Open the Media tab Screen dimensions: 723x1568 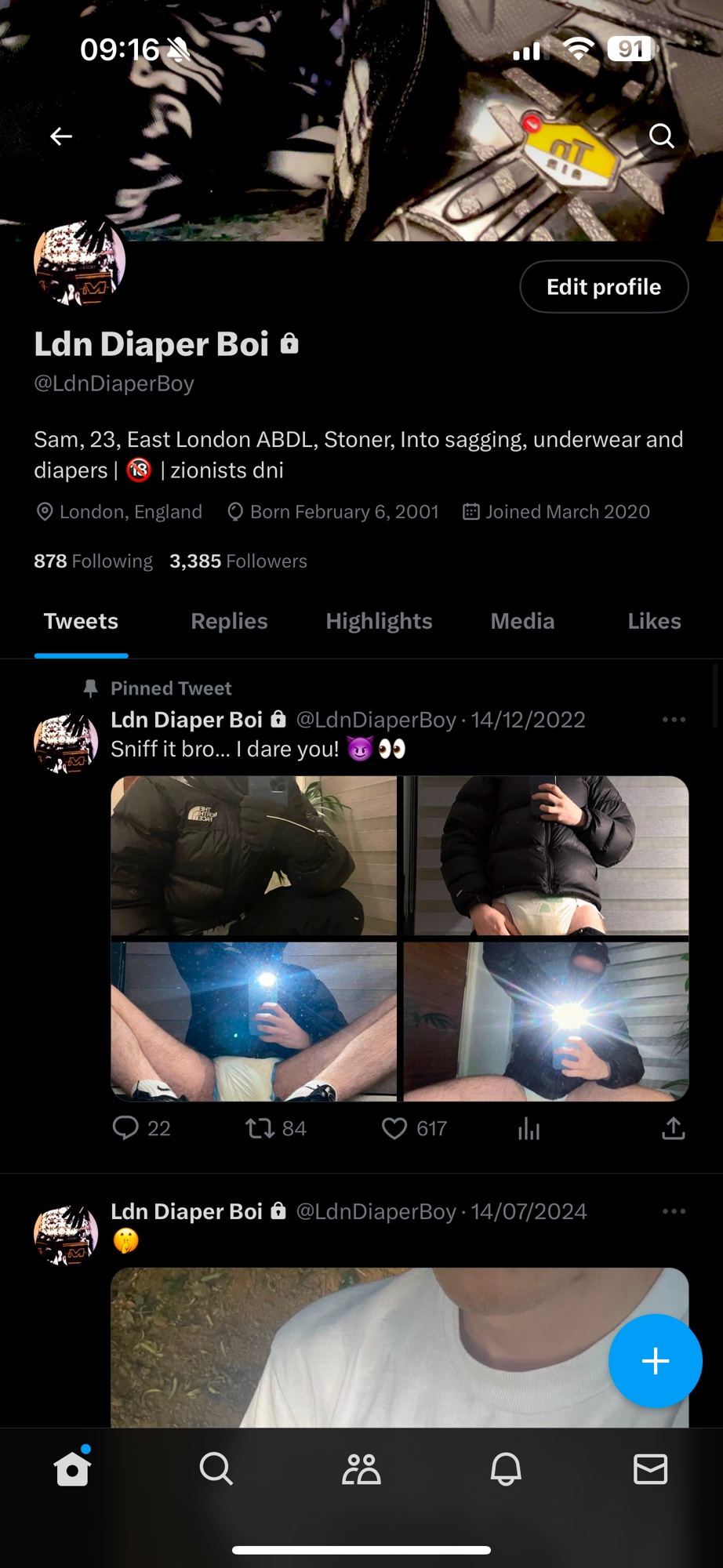tap(522, 622)
